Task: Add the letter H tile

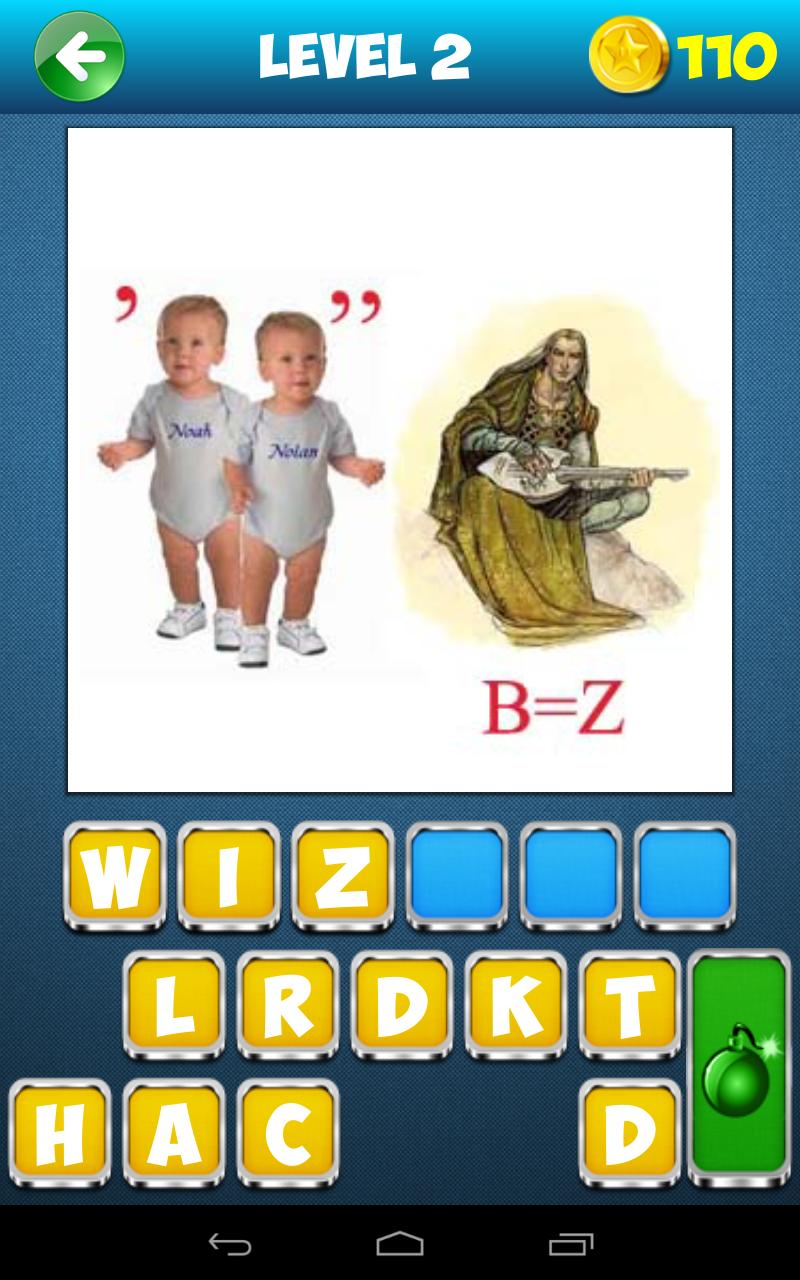Action: (59, 1132)
